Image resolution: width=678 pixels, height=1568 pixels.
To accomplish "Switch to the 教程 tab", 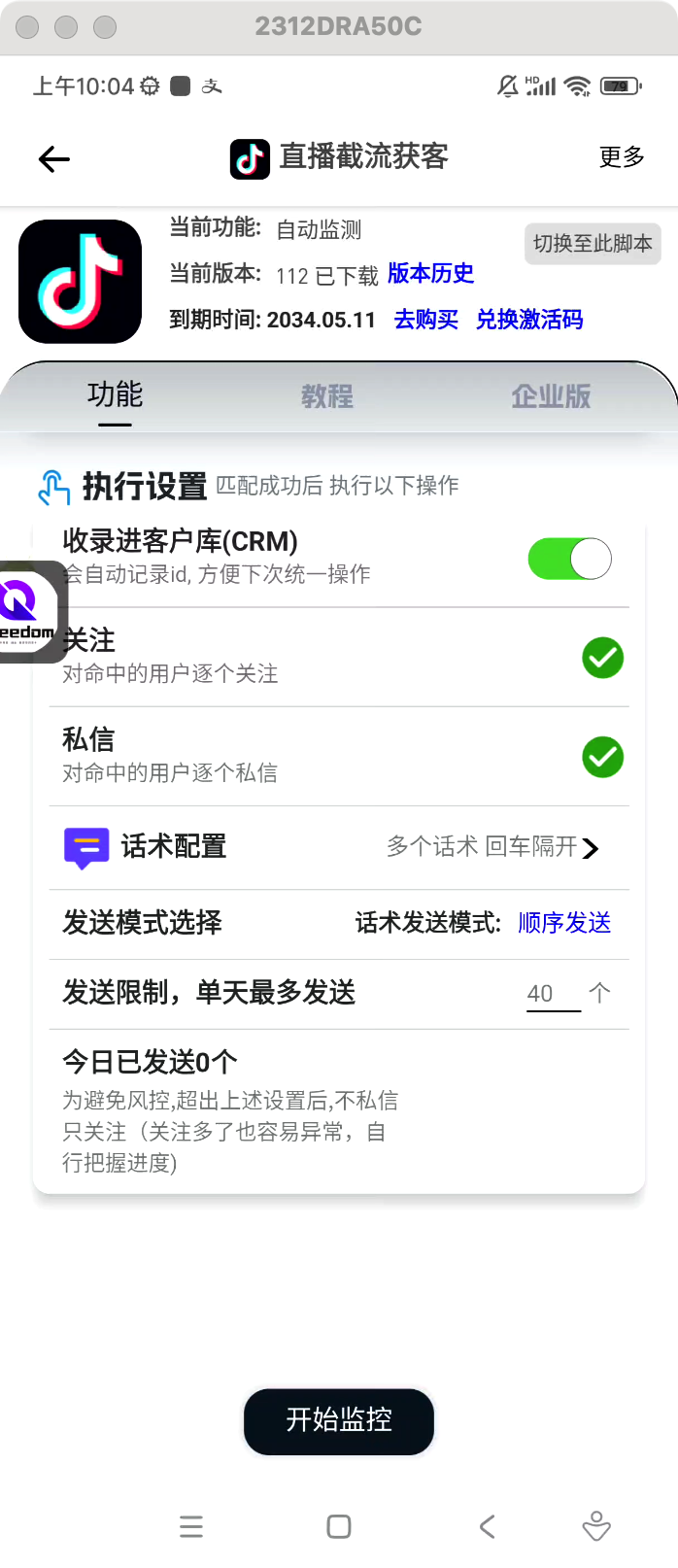I will tap(327, 396).
